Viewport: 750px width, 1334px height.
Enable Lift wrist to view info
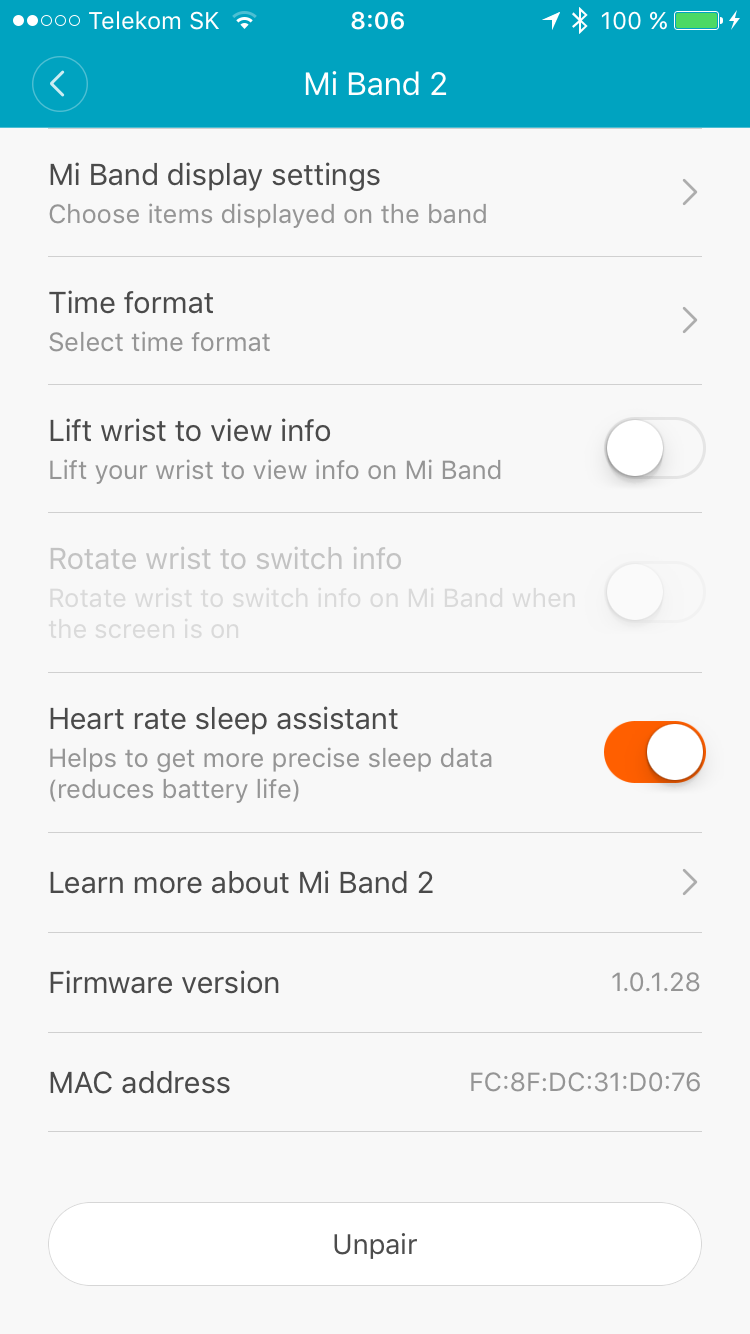[x=654, y=448]
